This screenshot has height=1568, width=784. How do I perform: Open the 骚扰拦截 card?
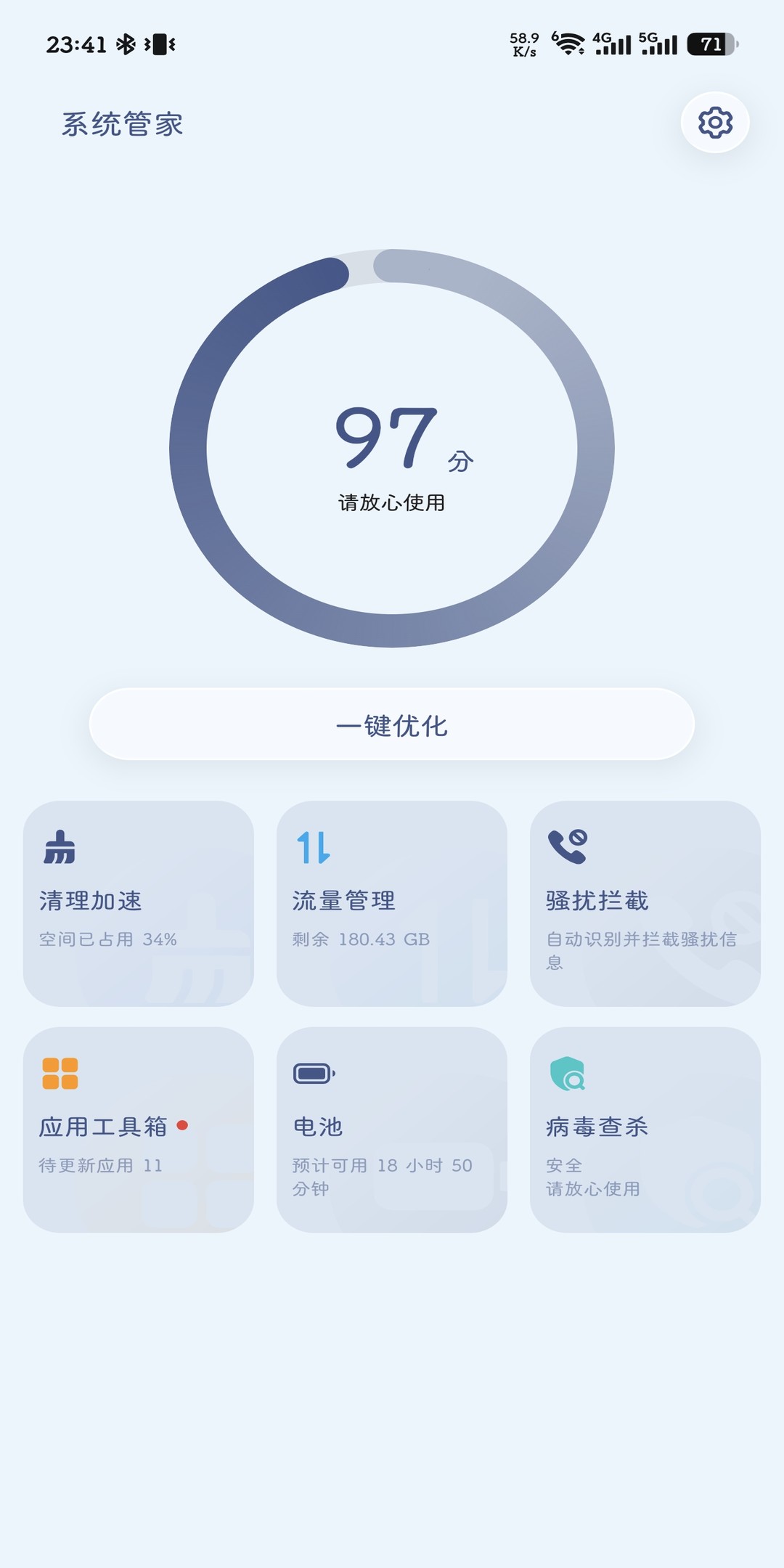tap(645, 903)
